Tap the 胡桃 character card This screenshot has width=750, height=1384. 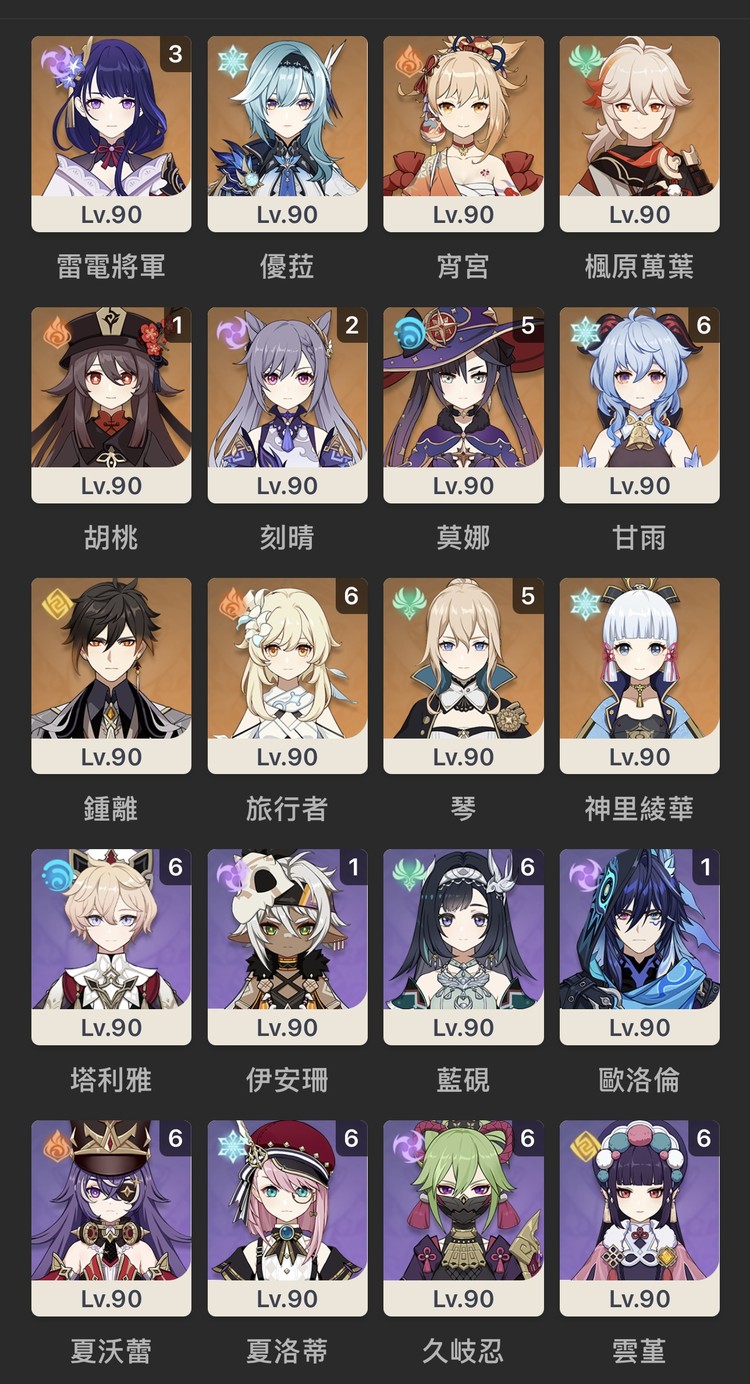pyautogui.click(x=111, y=405)
